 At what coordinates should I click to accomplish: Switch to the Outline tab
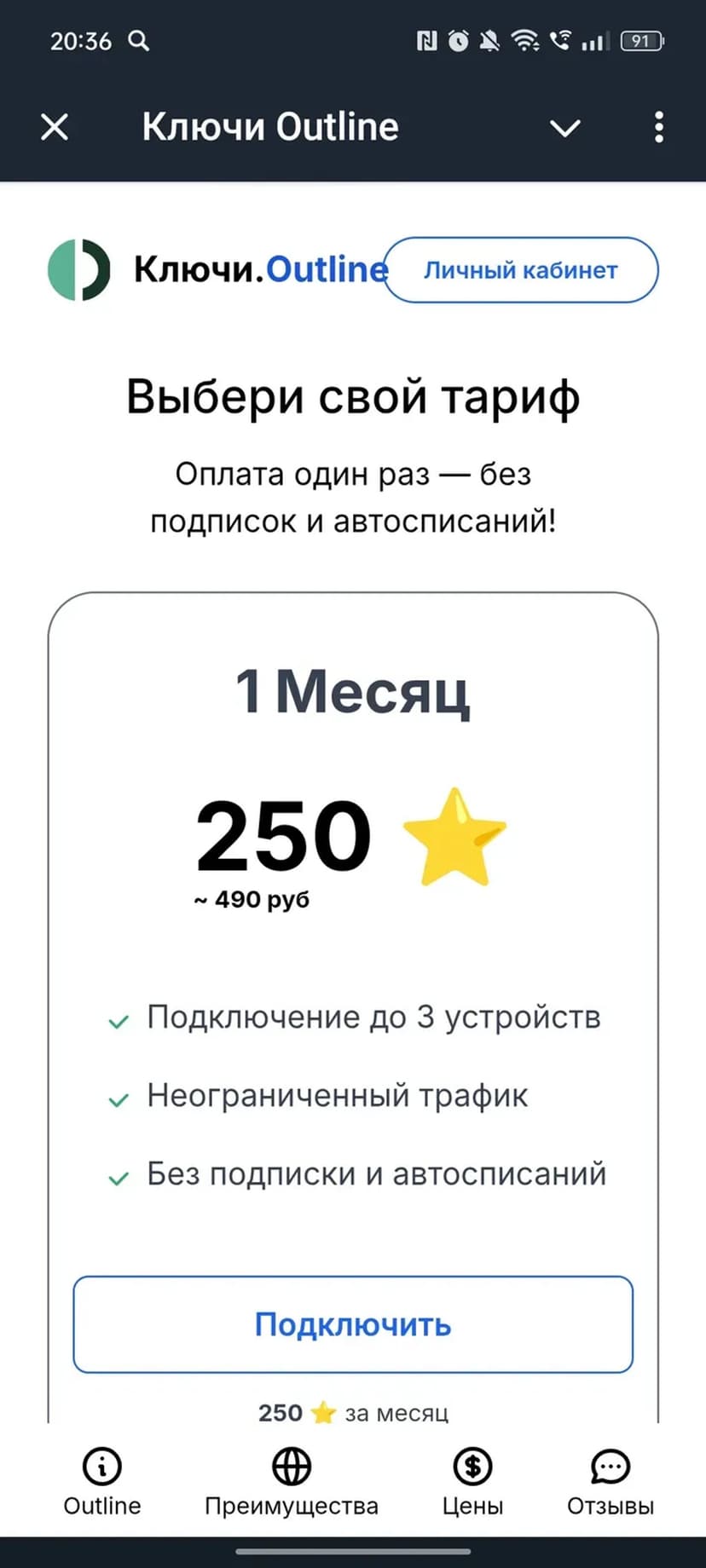pos(102,1481)
